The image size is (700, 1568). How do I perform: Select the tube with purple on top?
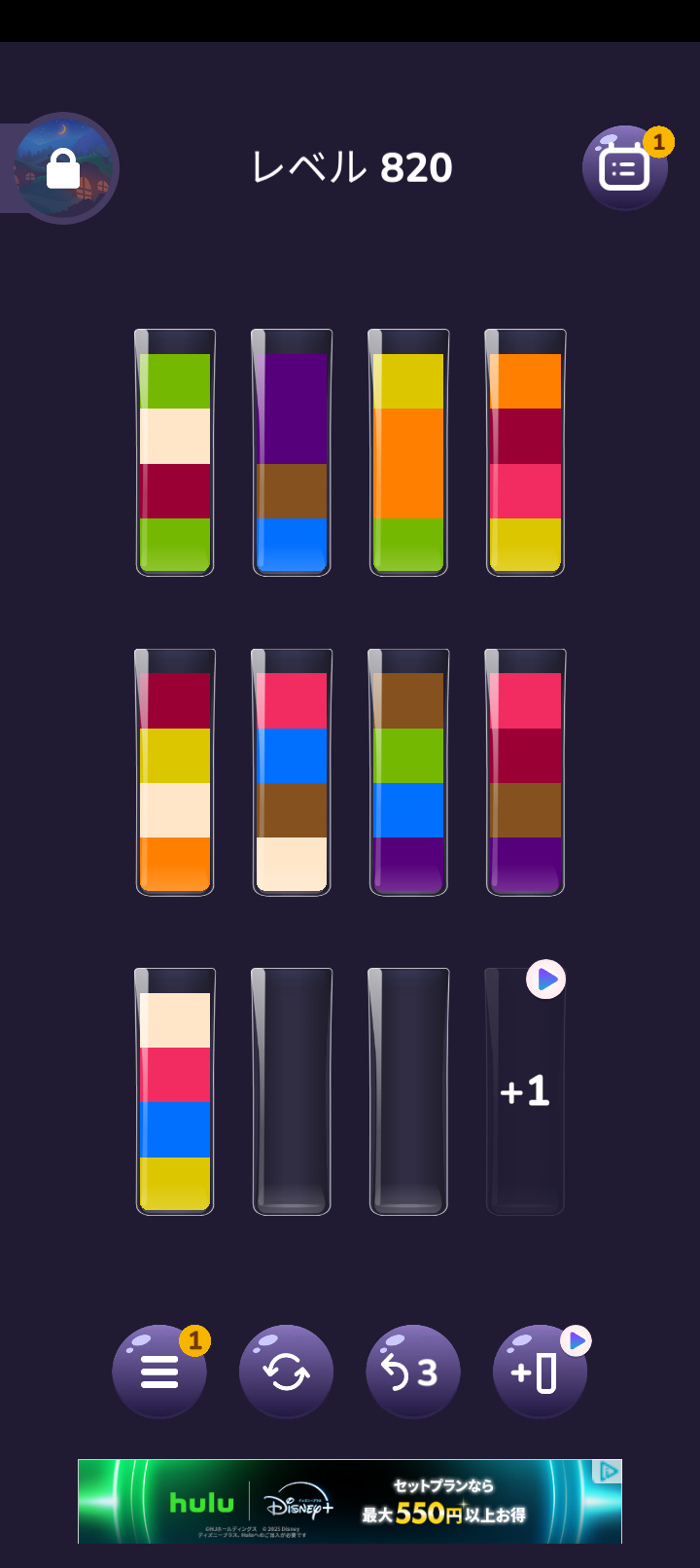[x=292, y=453]
